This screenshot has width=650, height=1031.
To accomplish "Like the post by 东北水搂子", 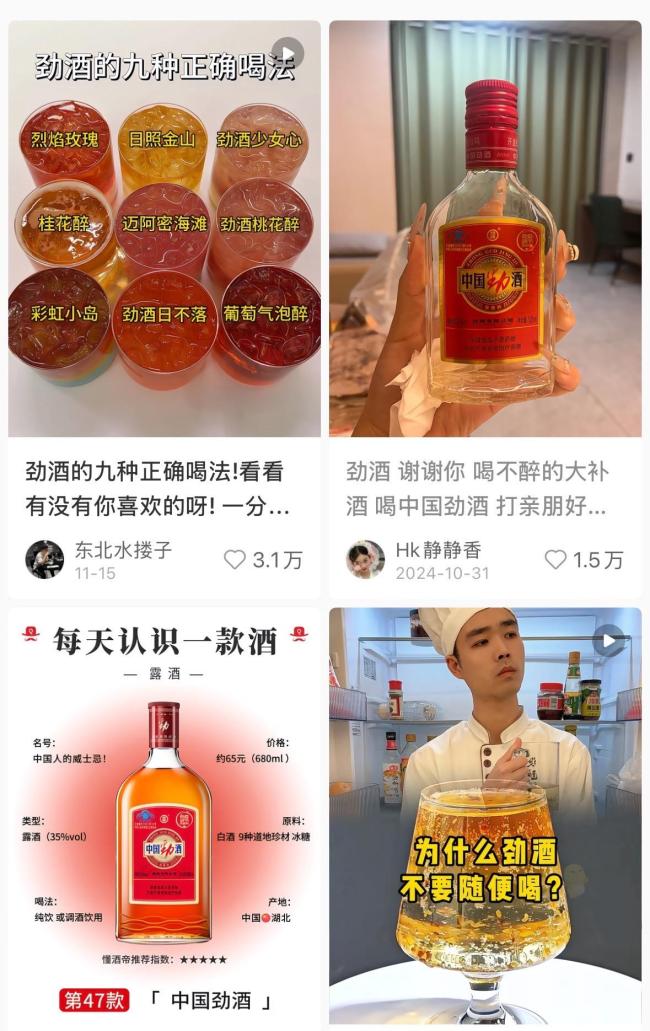I will pos(235,560).
